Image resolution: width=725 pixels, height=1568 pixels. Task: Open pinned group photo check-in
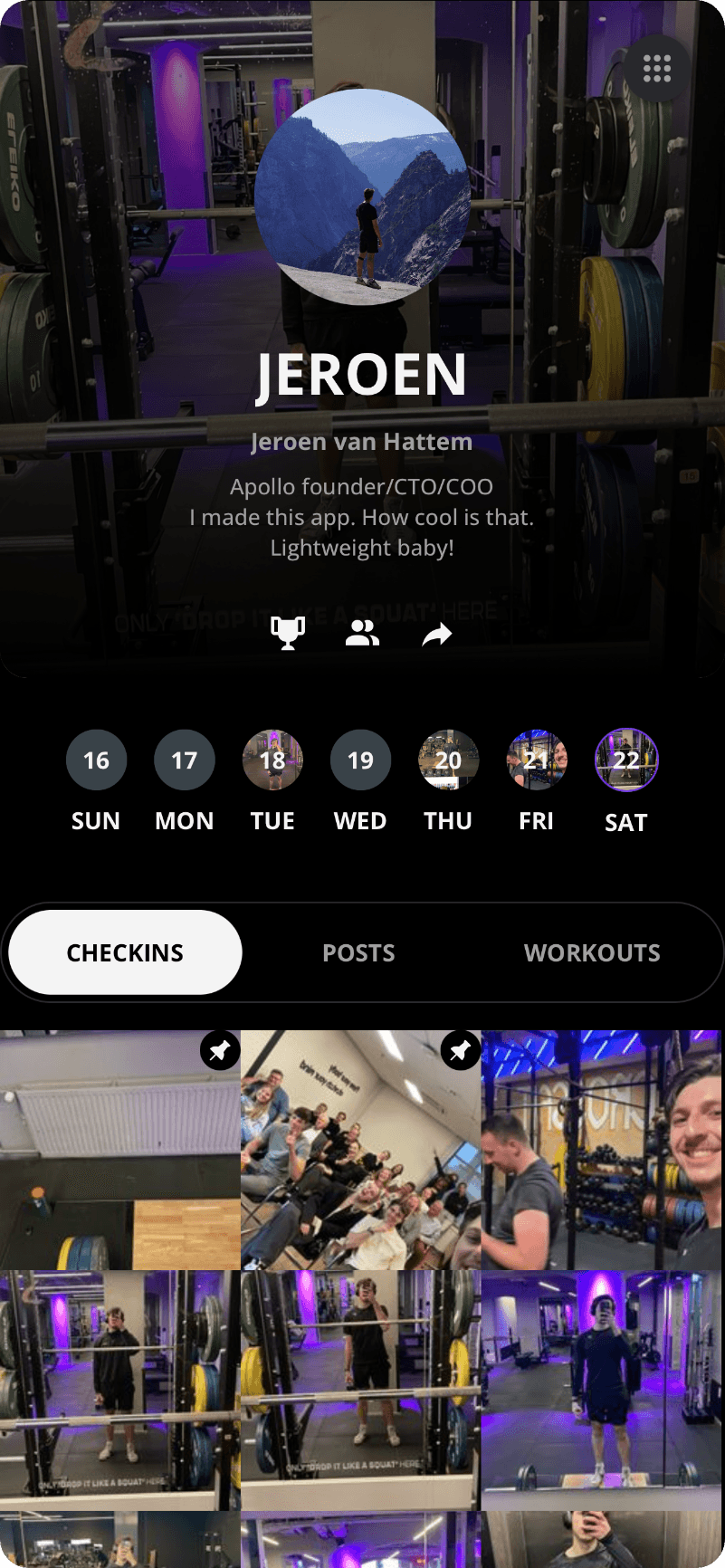point(360,1150)
